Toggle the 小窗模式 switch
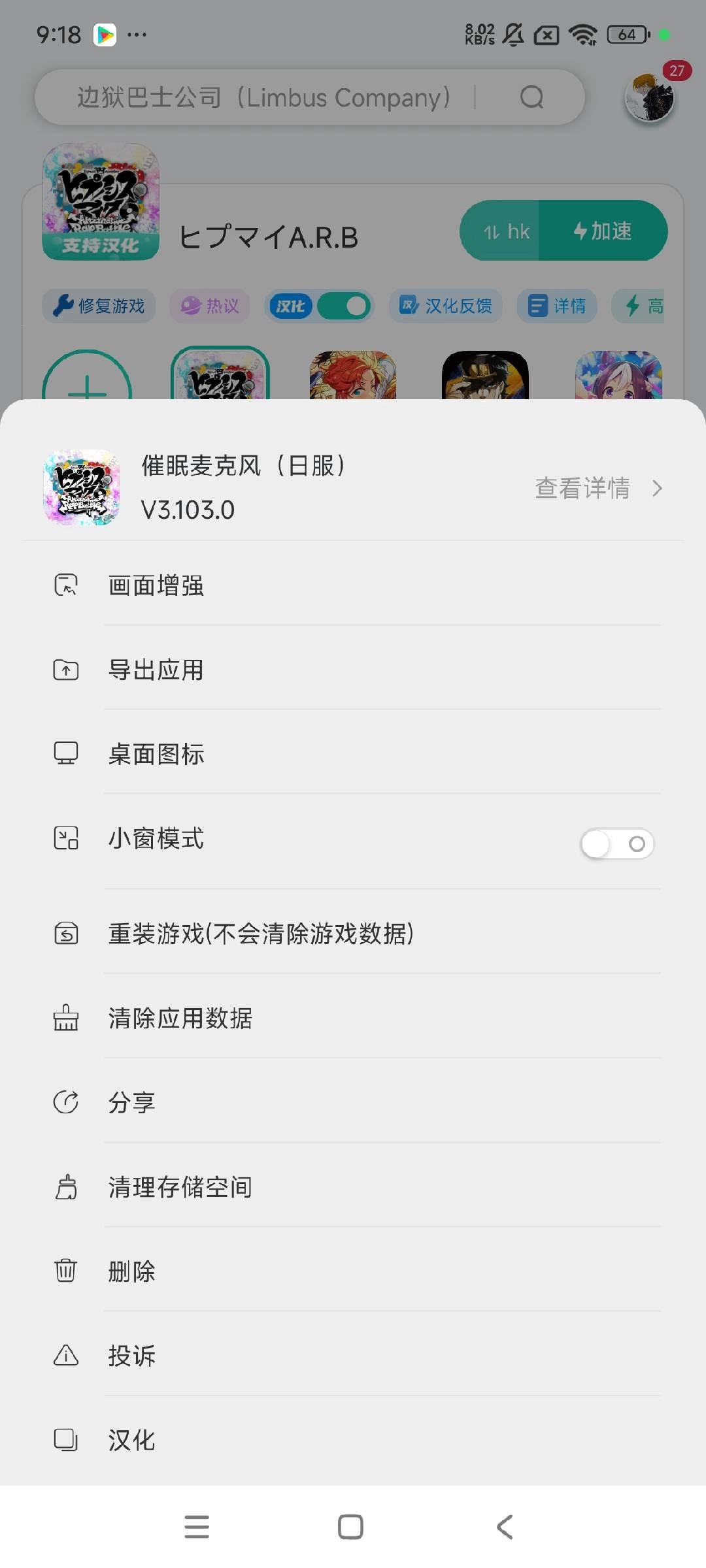The width and height of the screenshot is (706, 1568). pyautogui.click(x=617, y=844)
